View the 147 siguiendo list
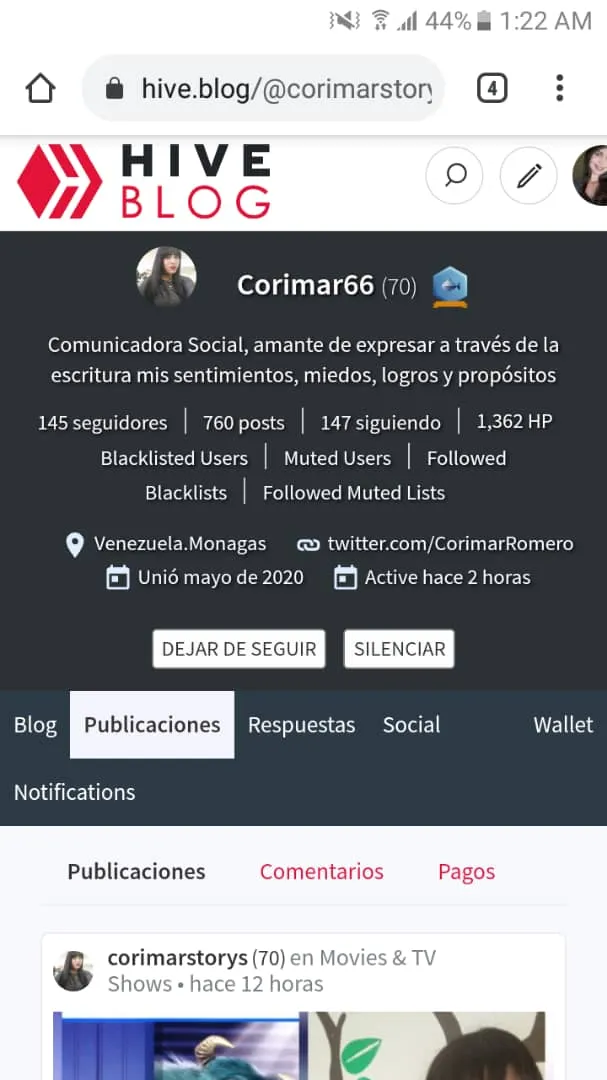The image size is (607, 1080). click(380, 422)
